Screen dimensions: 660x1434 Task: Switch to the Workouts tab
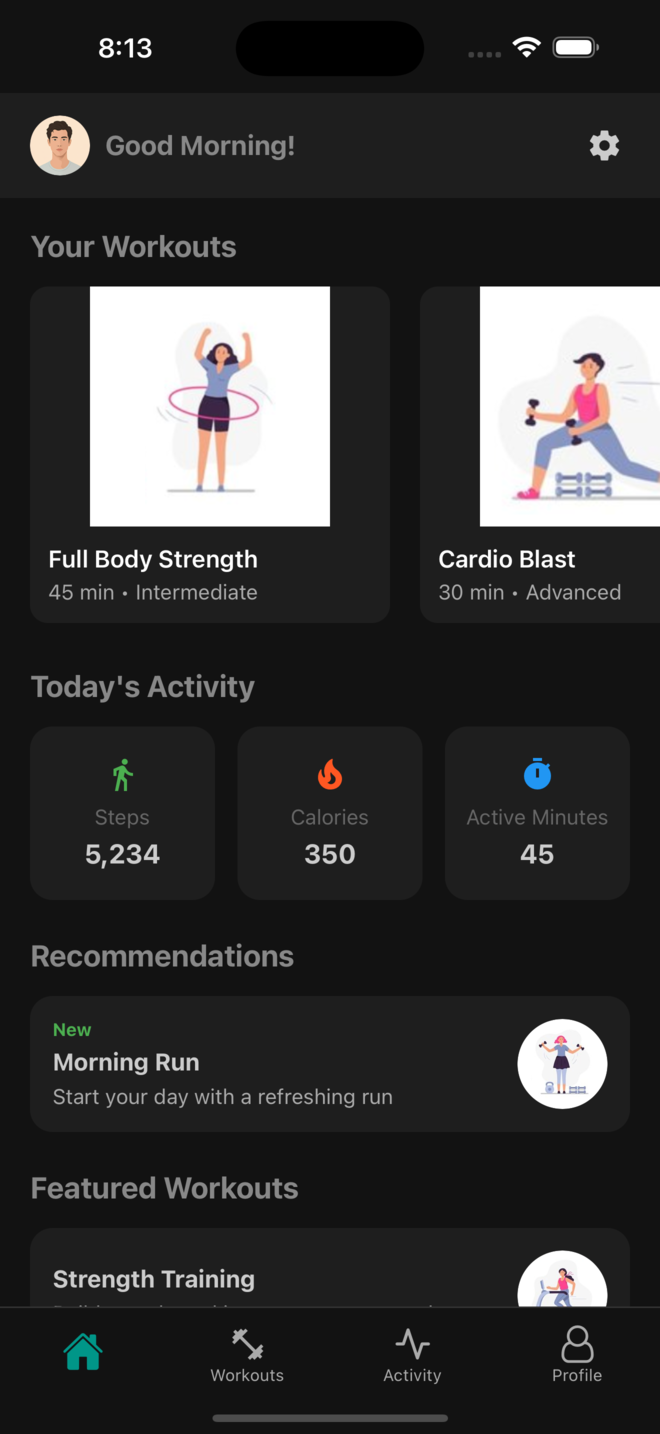(247, 1355)
